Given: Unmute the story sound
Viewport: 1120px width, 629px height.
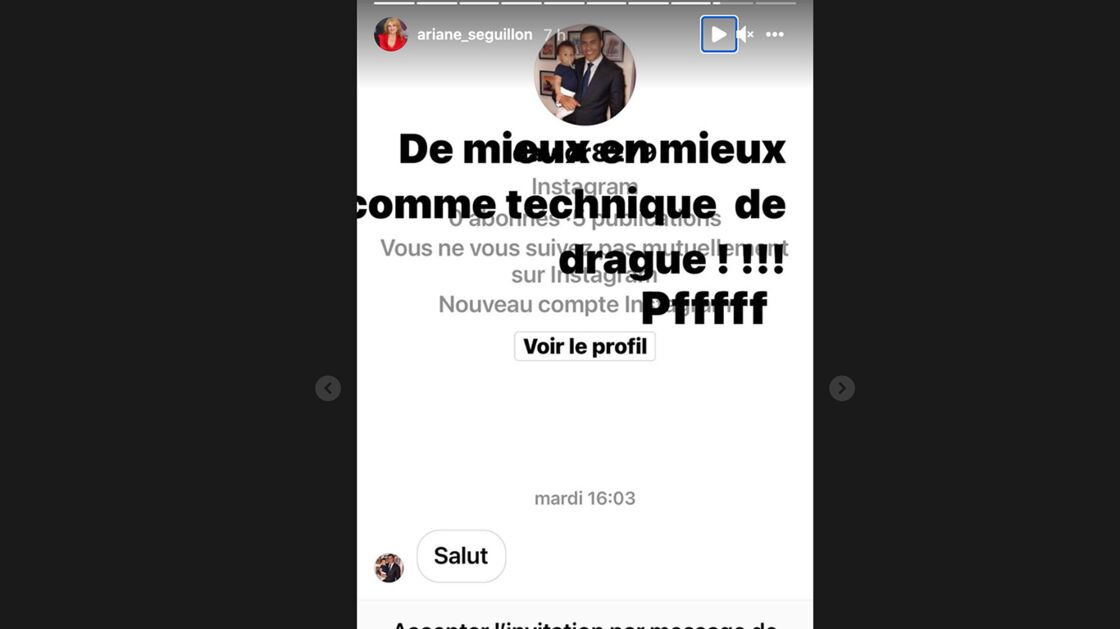Looking at the screenshot, I should [x=745, y=35].
